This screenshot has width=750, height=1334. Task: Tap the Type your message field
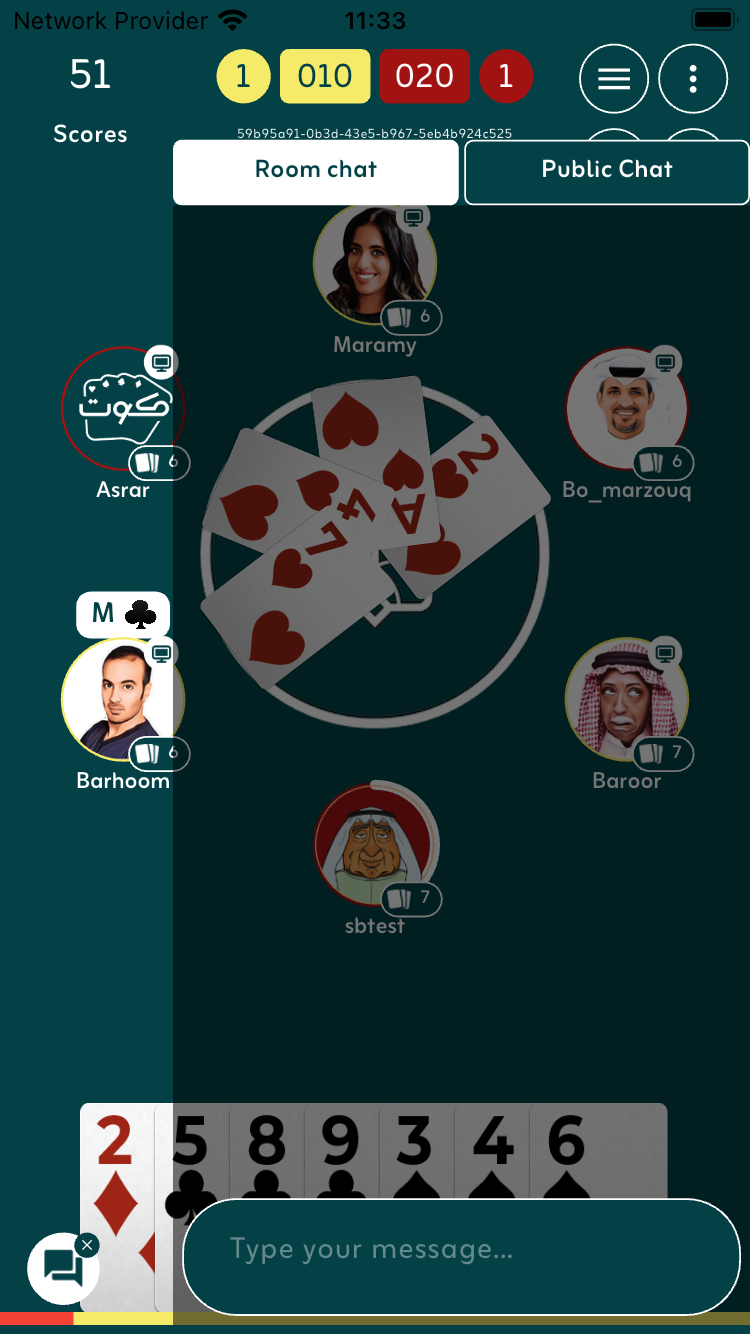[x=460, y=1249]
